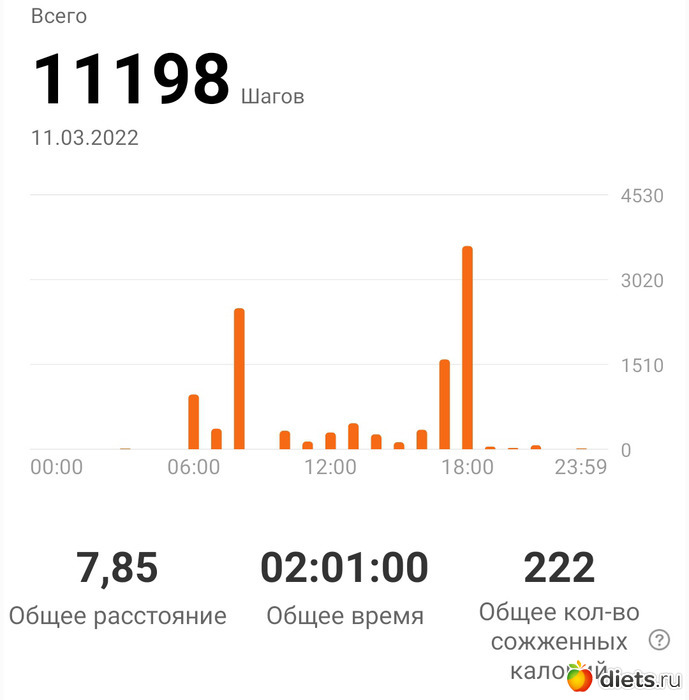Open the burned calories help icon
This screenshot has height=700, width=689.
click(659, 640)
